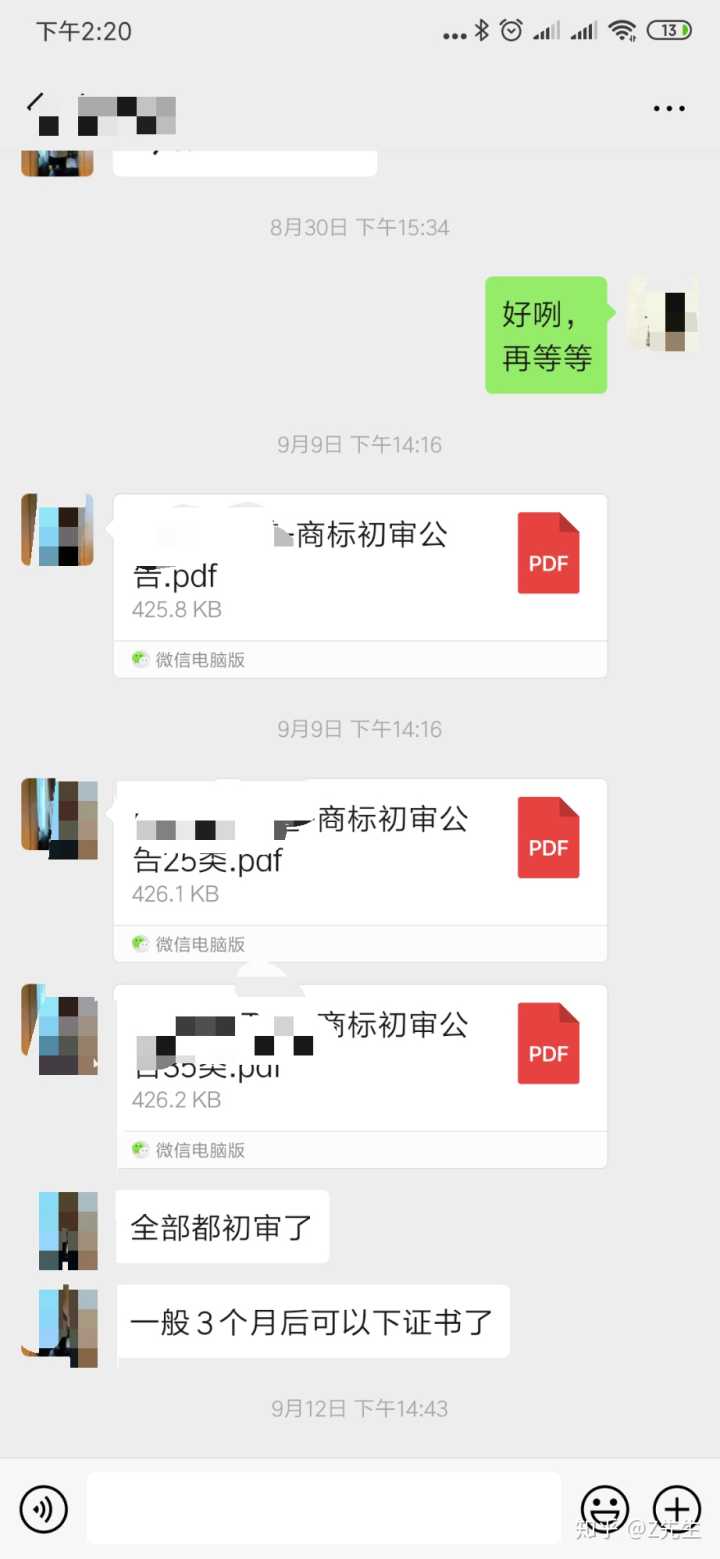Viewport: 720px width, 1559px height.
Task: Open the emoji picker
Action: [x=605, y=1509]
